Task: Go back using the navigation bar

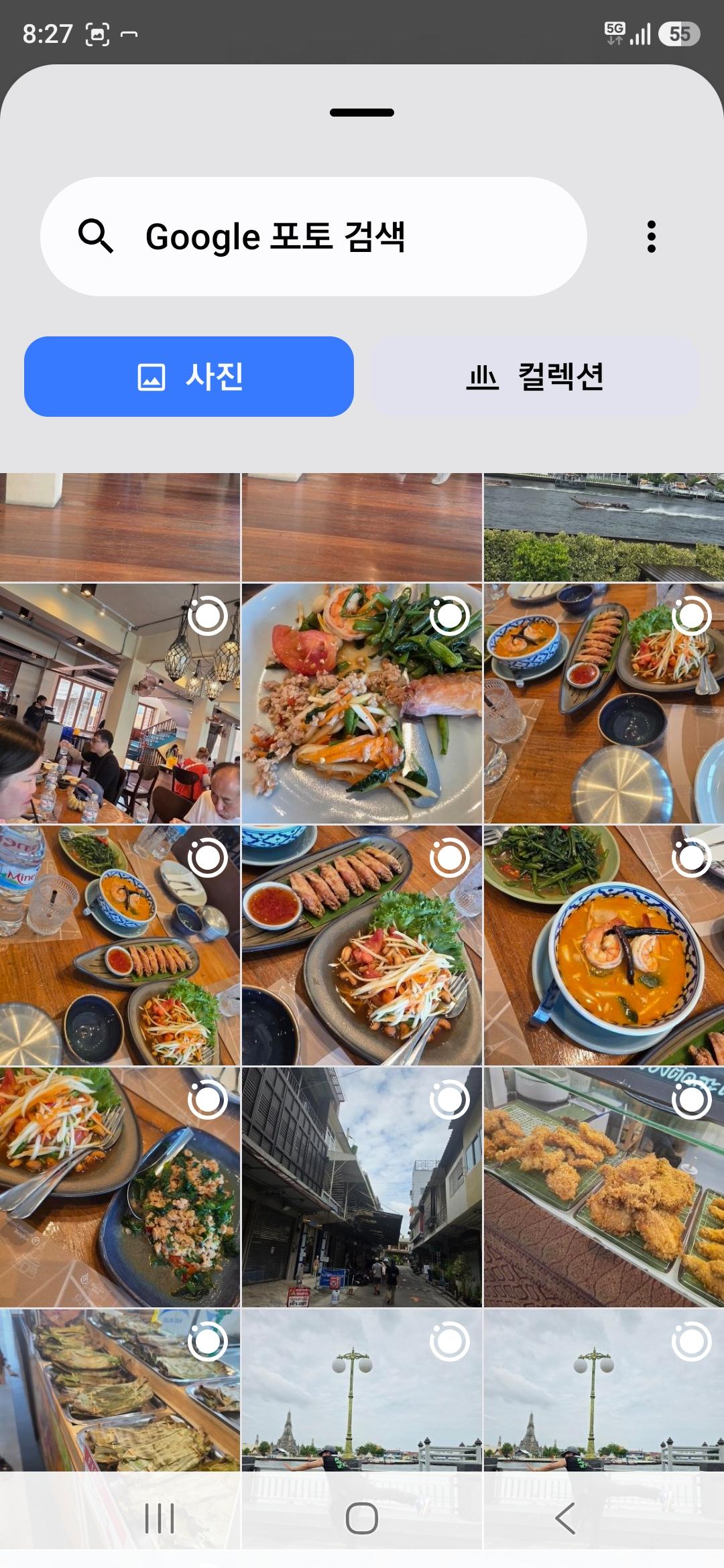Action: [x=565, y=1518]
